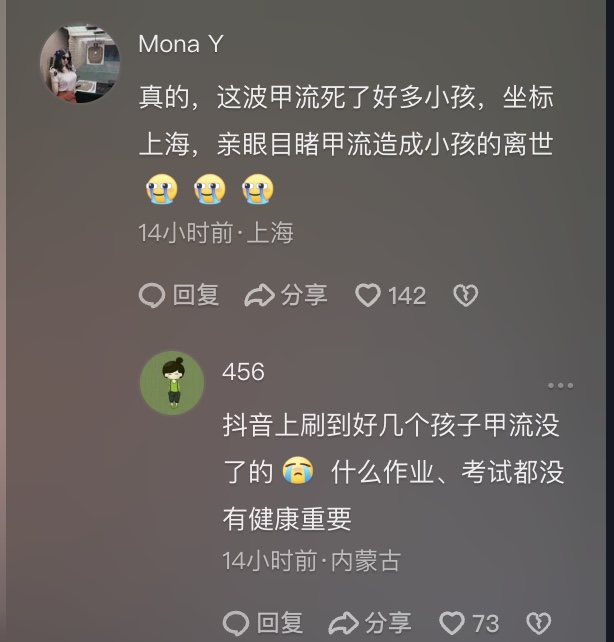Viewport: 614px width, 642px height.
Task: Like 456's comment with 73 likes
Action: pyautogui.click(x=453, y=622)
